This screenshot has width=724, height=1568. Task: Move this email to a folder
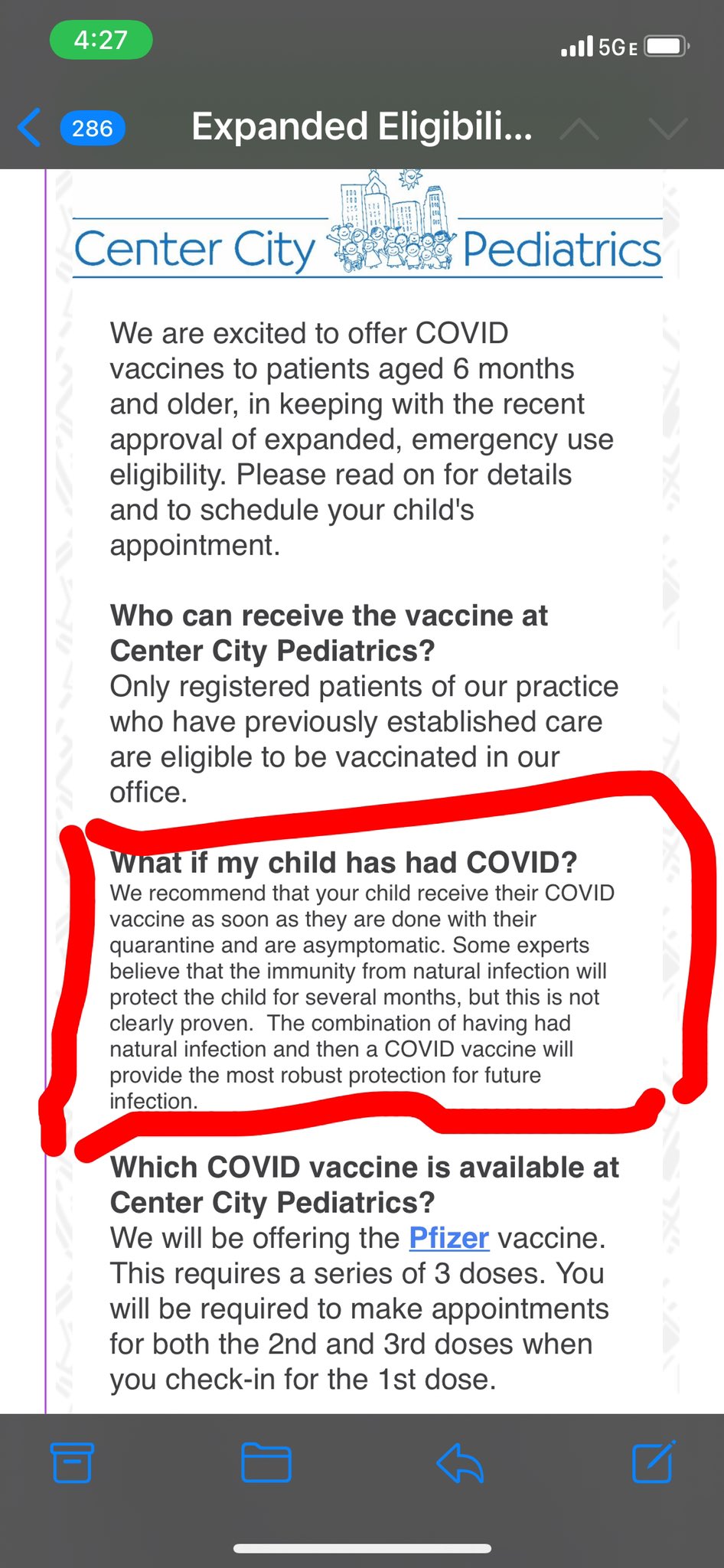(266, 1462)
